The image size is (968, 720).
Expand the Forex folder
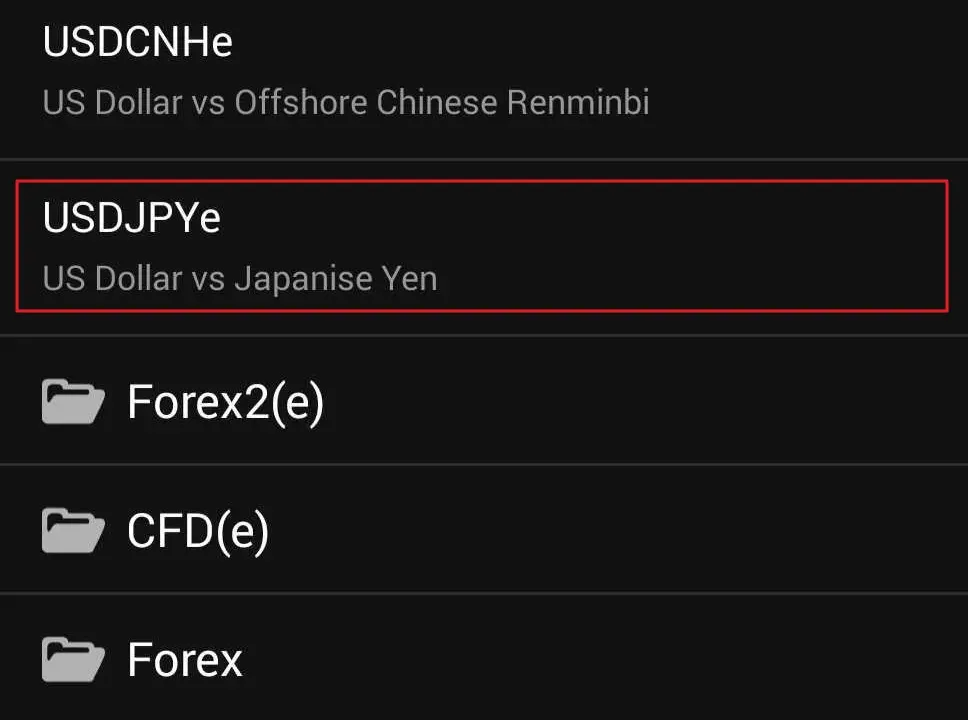click(x=185, y=660)
